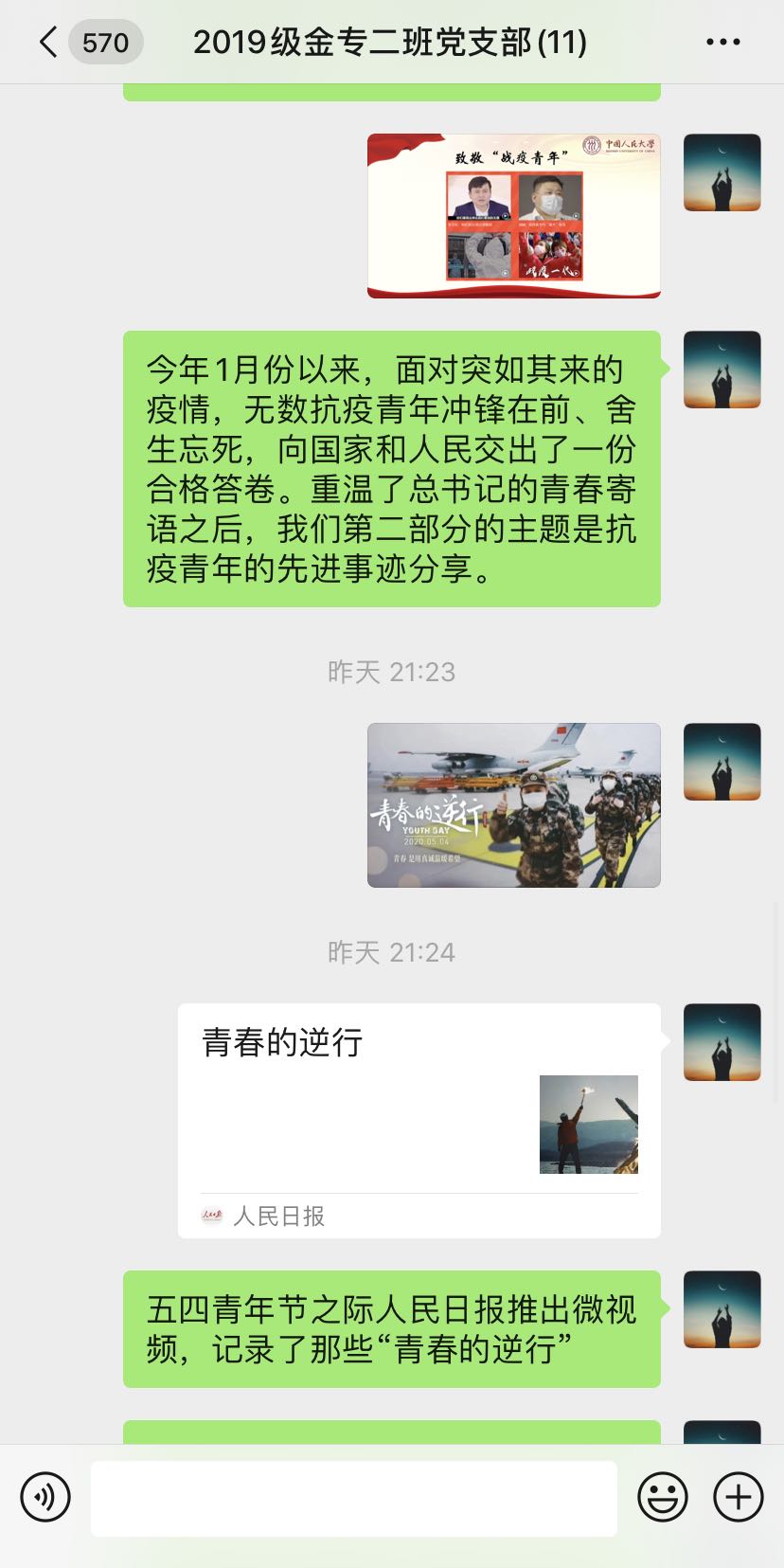Image resolution: width=784 pixels, height=1568 pixels.
Task: Switch to voice message input
Action: 45,1497
